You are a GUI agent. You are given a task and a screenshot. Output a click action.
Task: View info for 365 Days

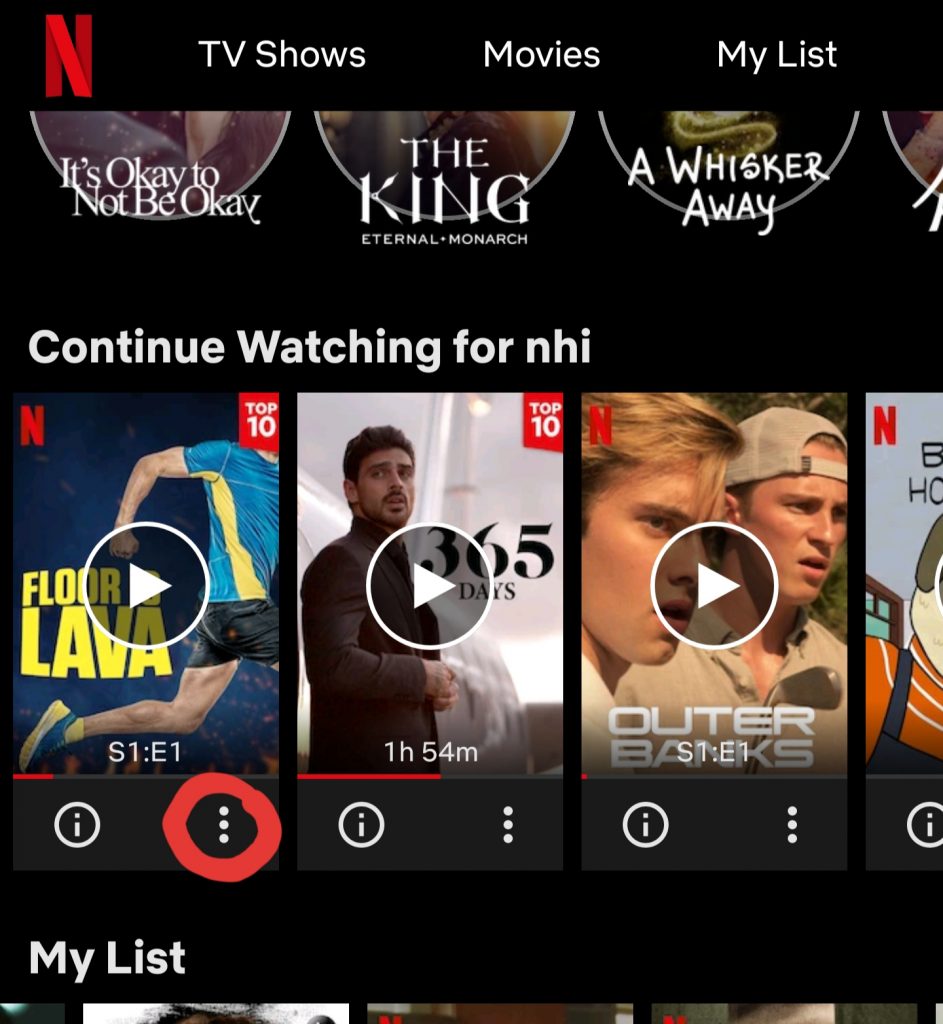(x=361, y=825)
